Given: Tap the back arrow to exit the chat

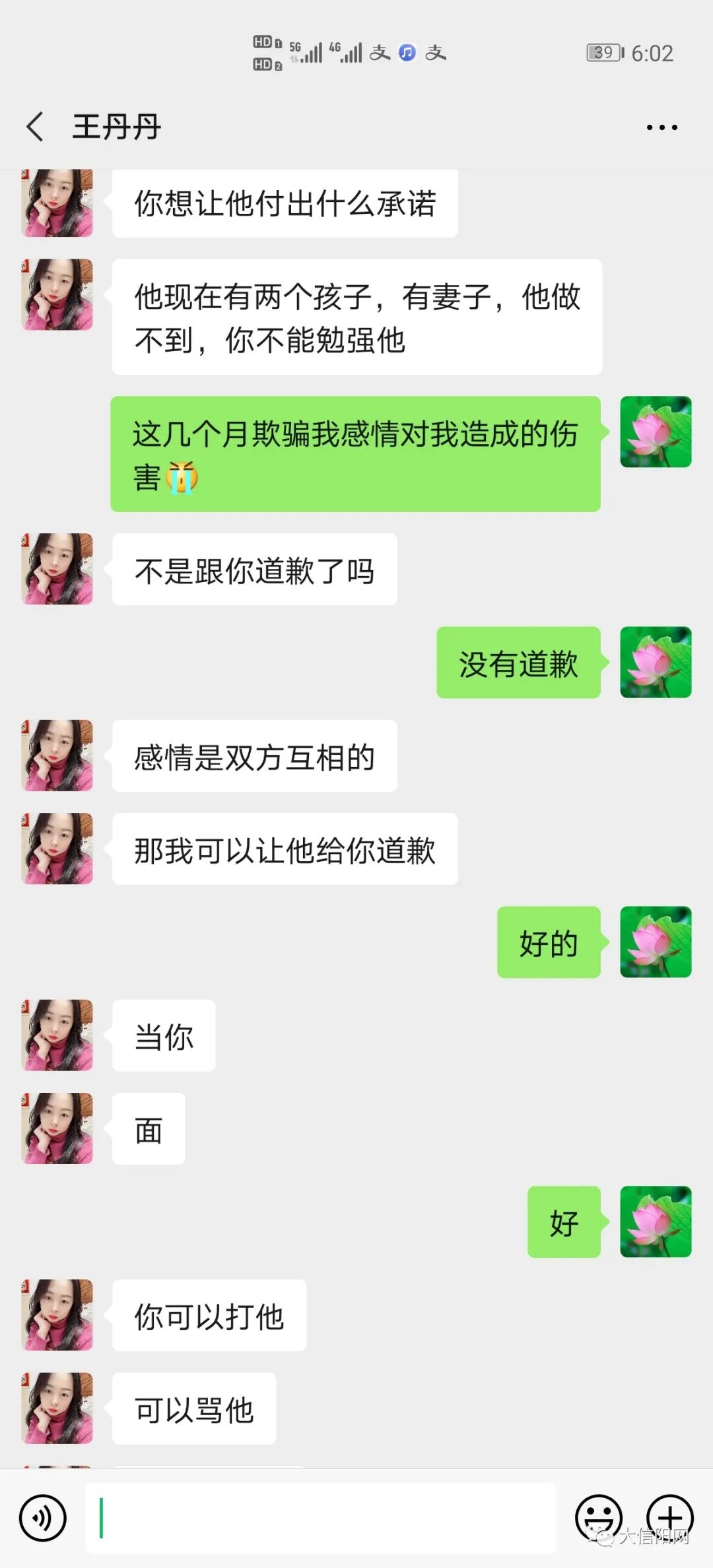Looking at the screenshot, I should [35, 126].
